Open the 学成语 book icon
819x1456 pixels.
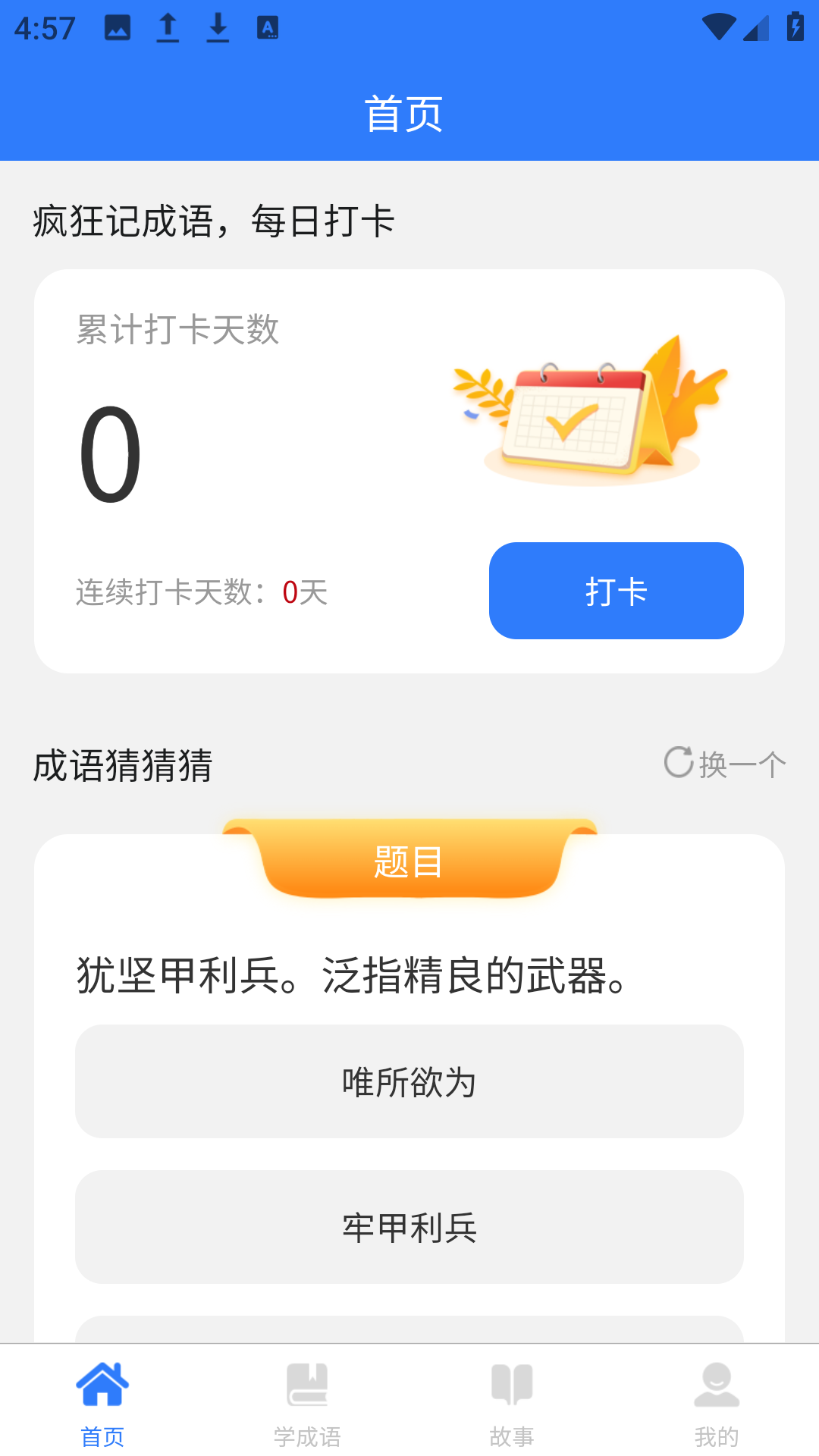[x=307, y=1382]
